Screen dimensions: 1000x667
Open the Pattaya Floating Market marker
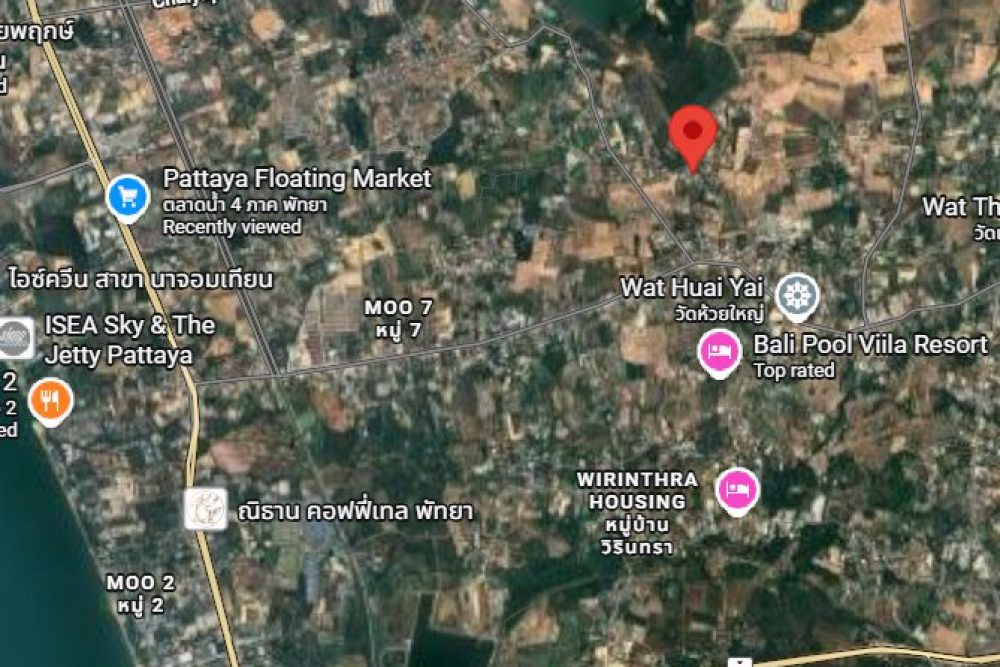(128, 196)
